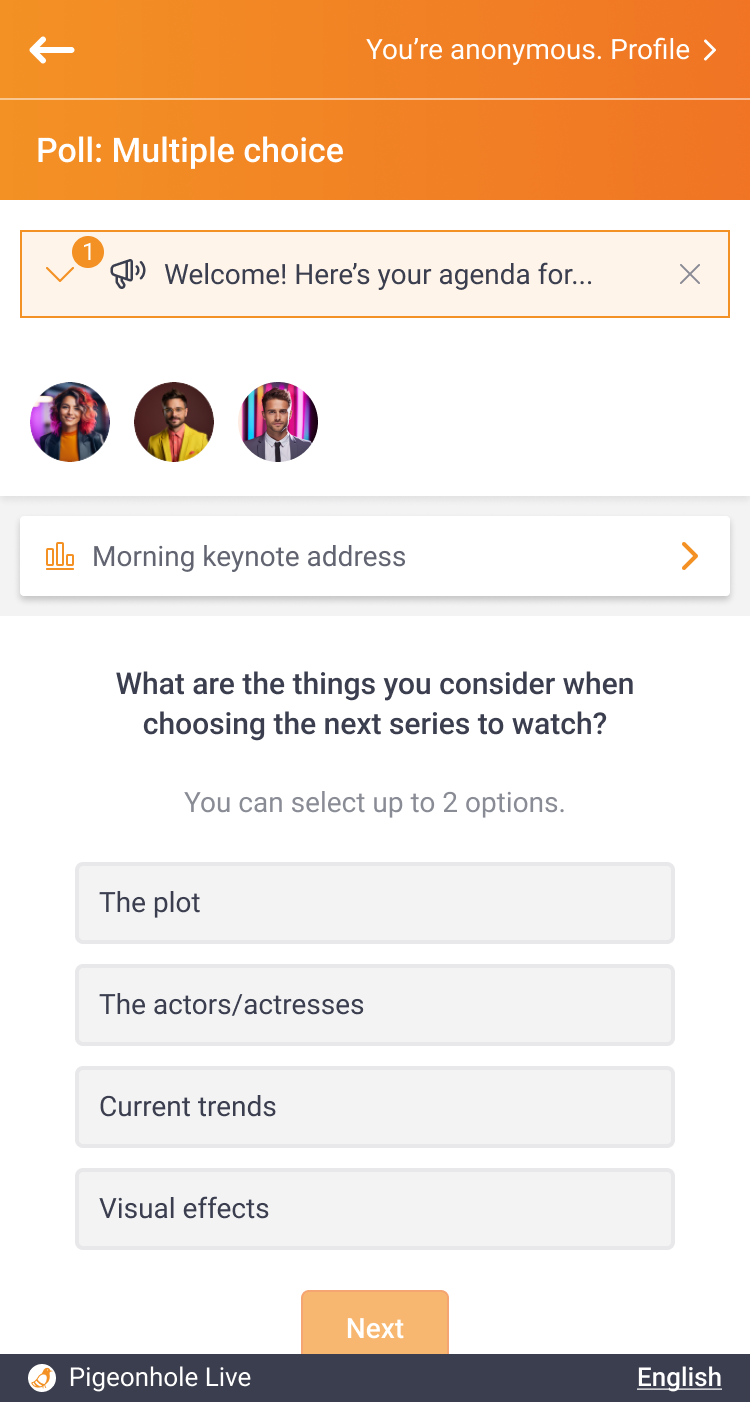Screen dimensions: 750x1402
Task: Click the Profile chevron in the header
Action: click(712, 49)
